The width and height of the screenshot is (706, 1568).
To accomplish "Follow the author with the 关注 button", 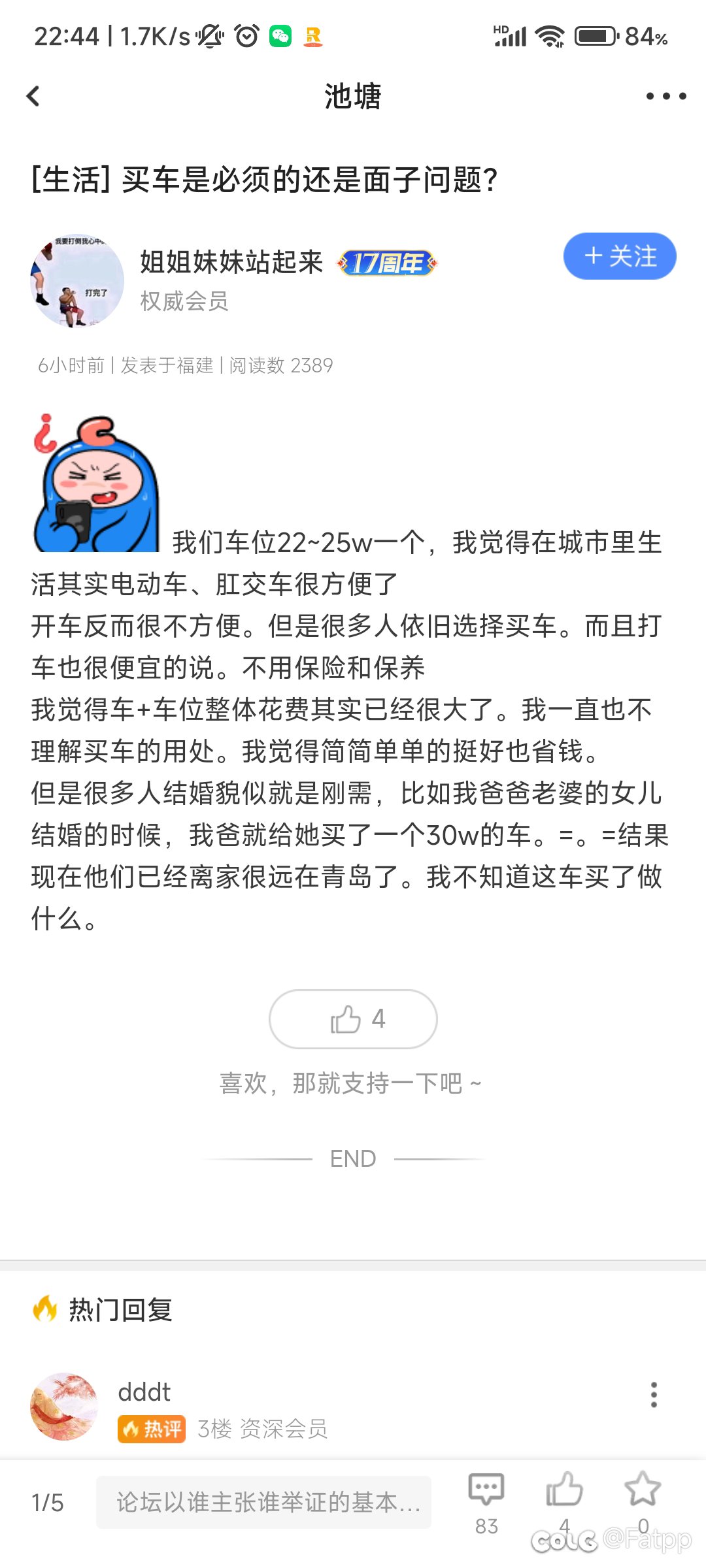I will click(620, 256).
